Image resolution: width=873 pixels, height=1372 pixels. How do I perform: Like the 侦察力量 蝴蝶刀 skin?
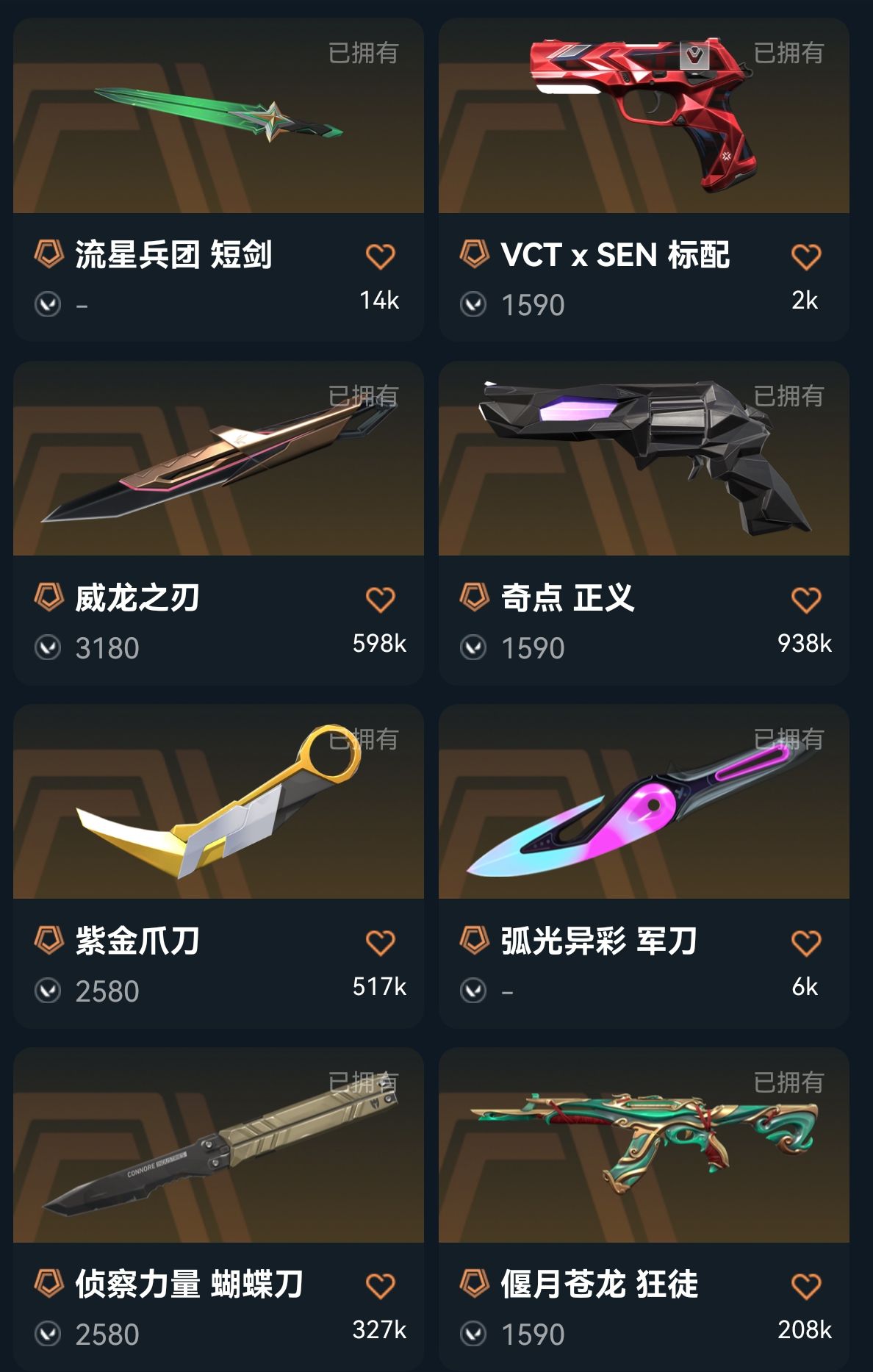click(x=380, y=1286)
